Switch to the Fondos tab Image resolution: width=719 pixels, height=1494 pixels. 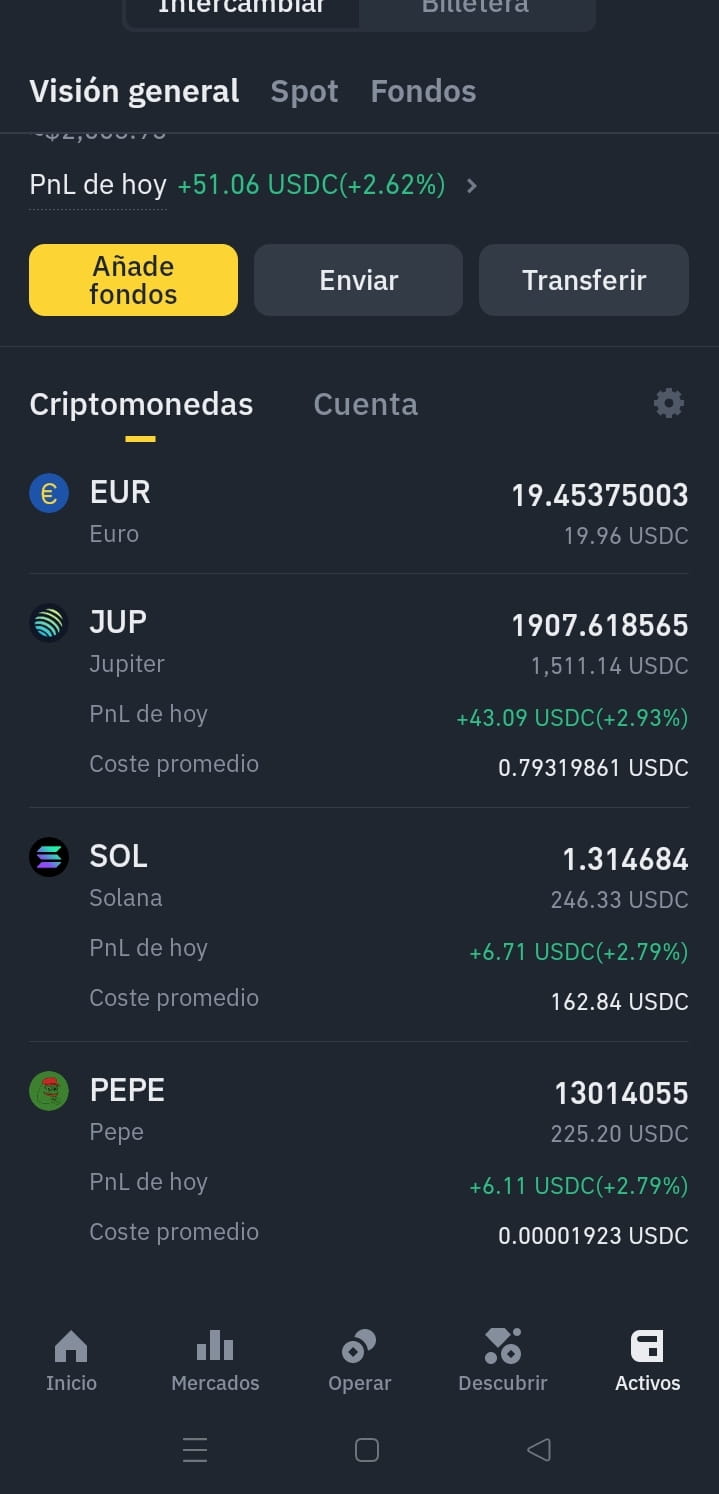point(423,91)
